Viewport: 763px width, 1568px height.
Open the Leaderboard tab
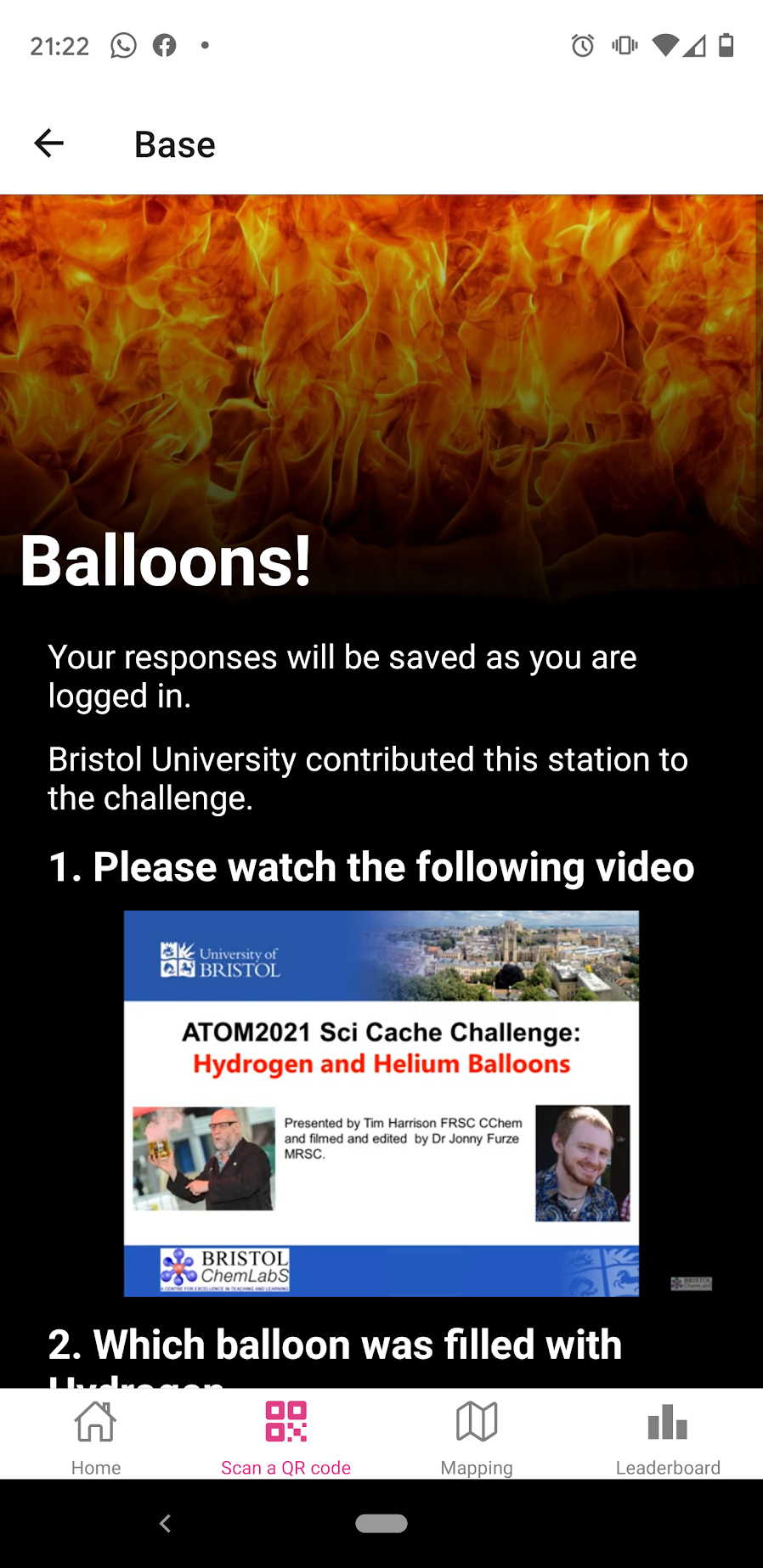(668, 1436)
